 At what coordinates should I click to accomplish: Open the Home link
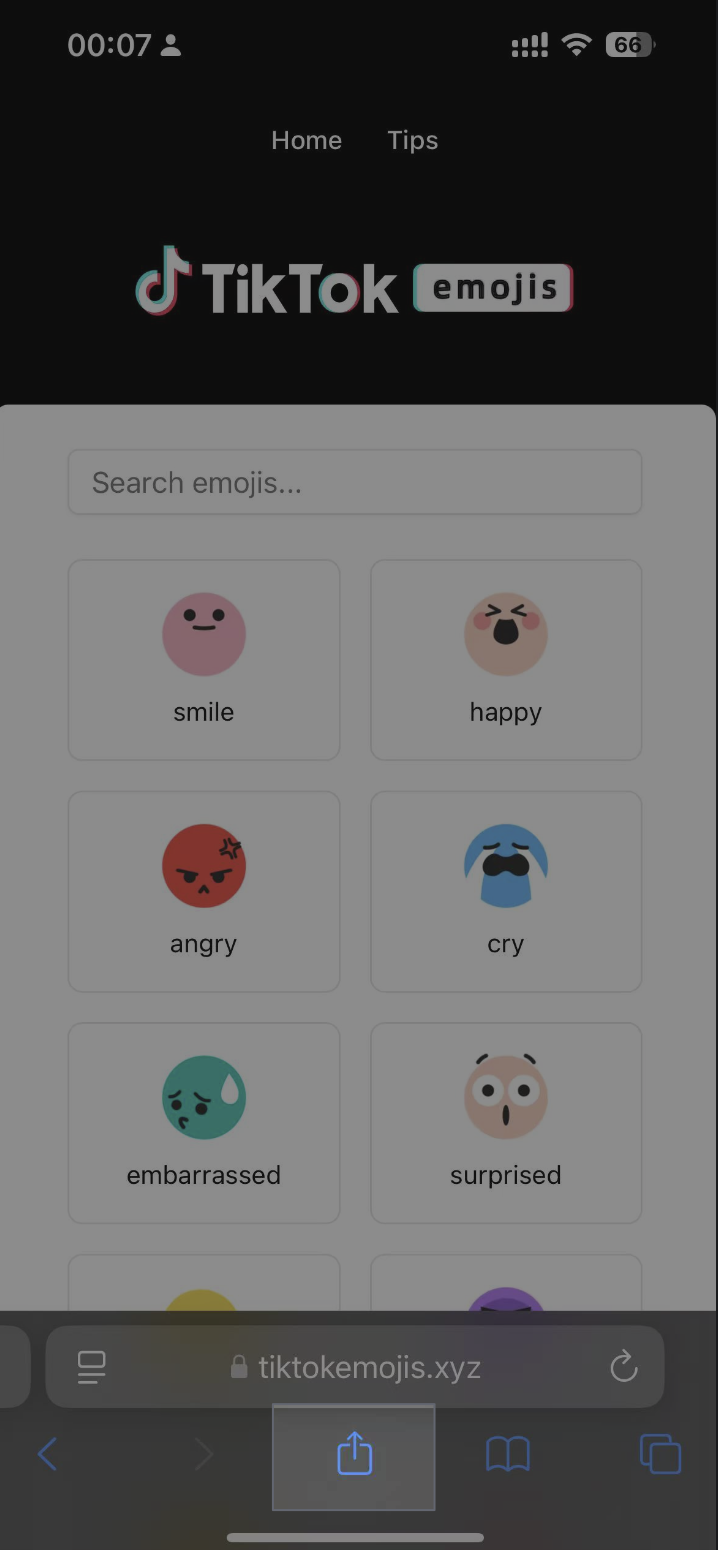click(x=306, y=140)
